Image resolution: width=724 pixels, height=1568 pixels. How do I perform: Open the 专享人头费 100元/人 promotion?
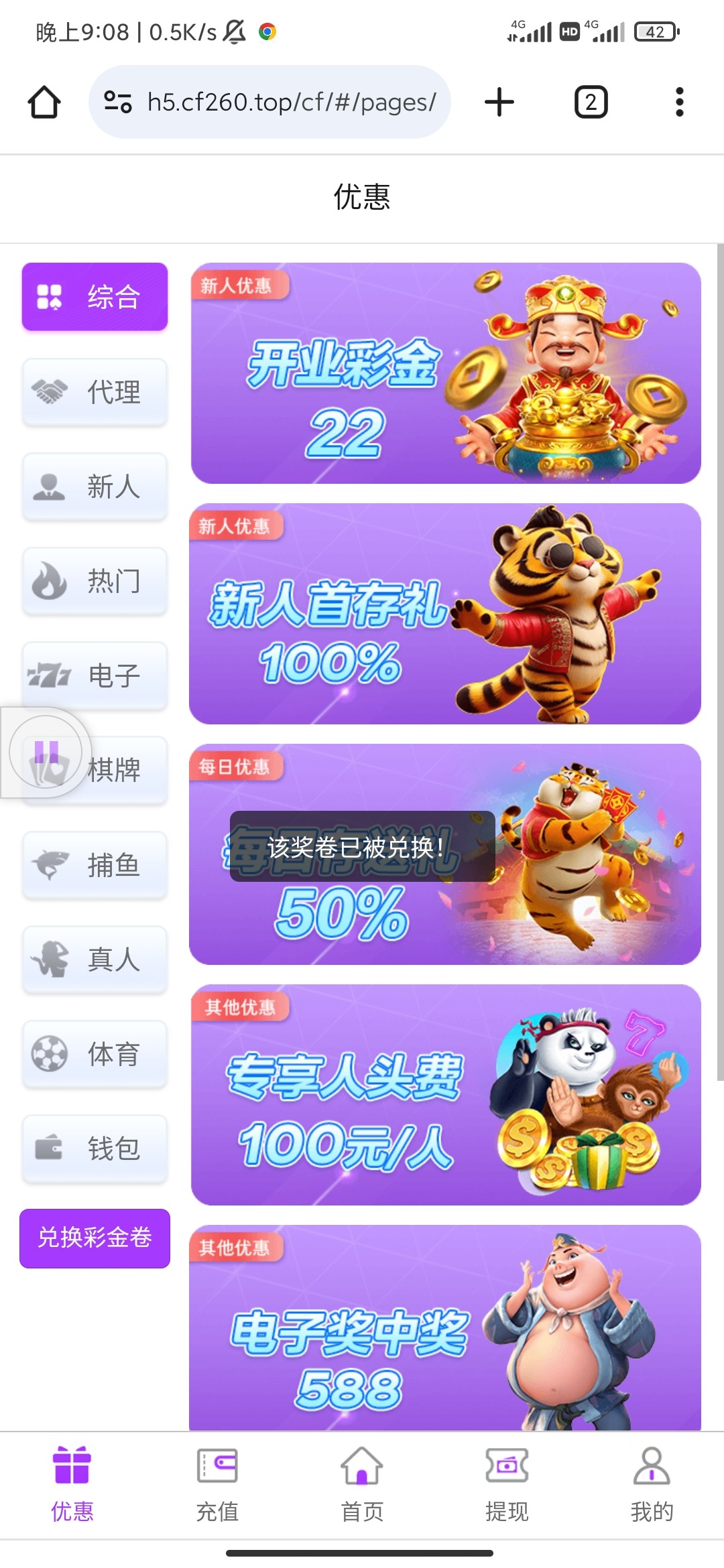click(x=446, y=1095)
